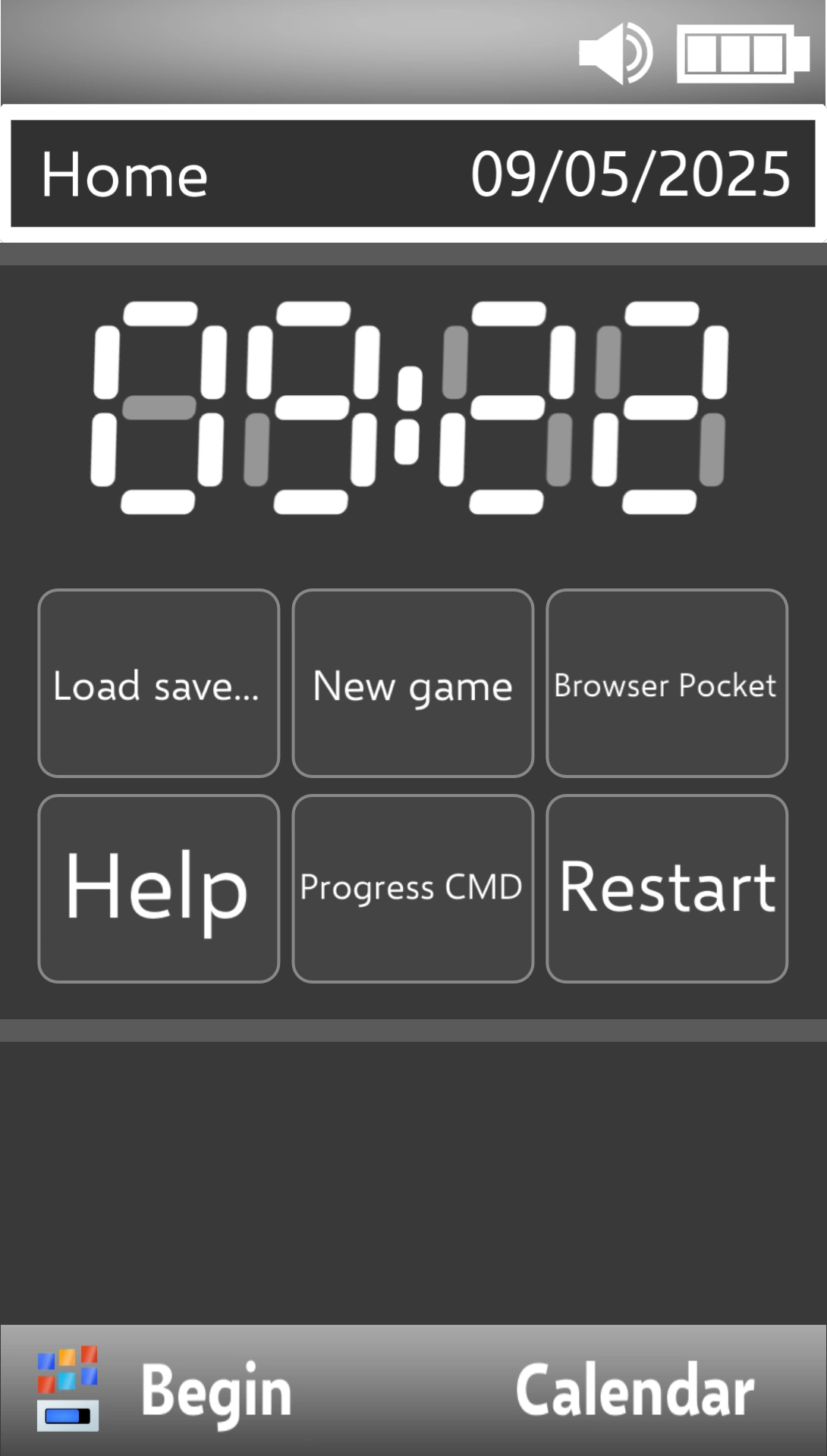Launch Browser Pocket
Image resolution: width=827 pixels, height=1456 pixels.
(x=666, y=685)
